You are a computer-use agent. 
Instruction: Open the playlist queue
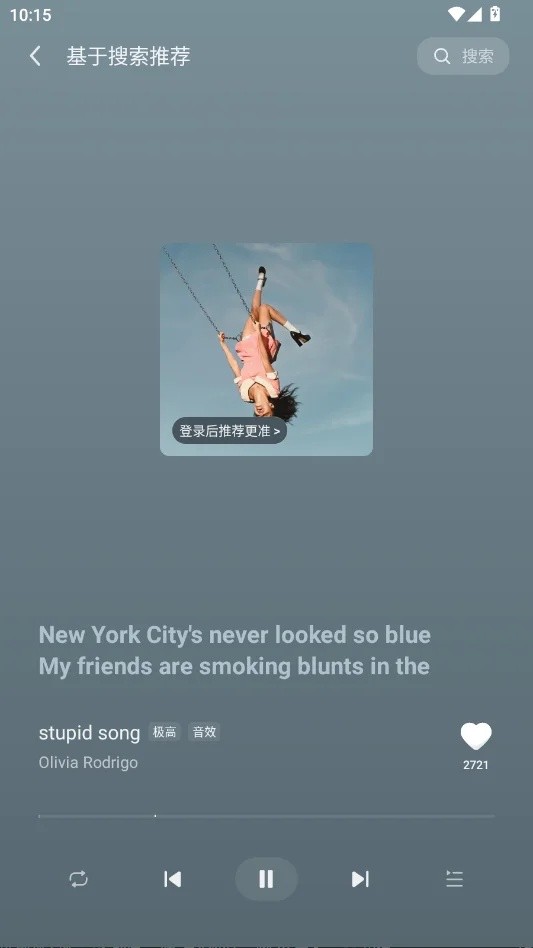pos(454,878)
